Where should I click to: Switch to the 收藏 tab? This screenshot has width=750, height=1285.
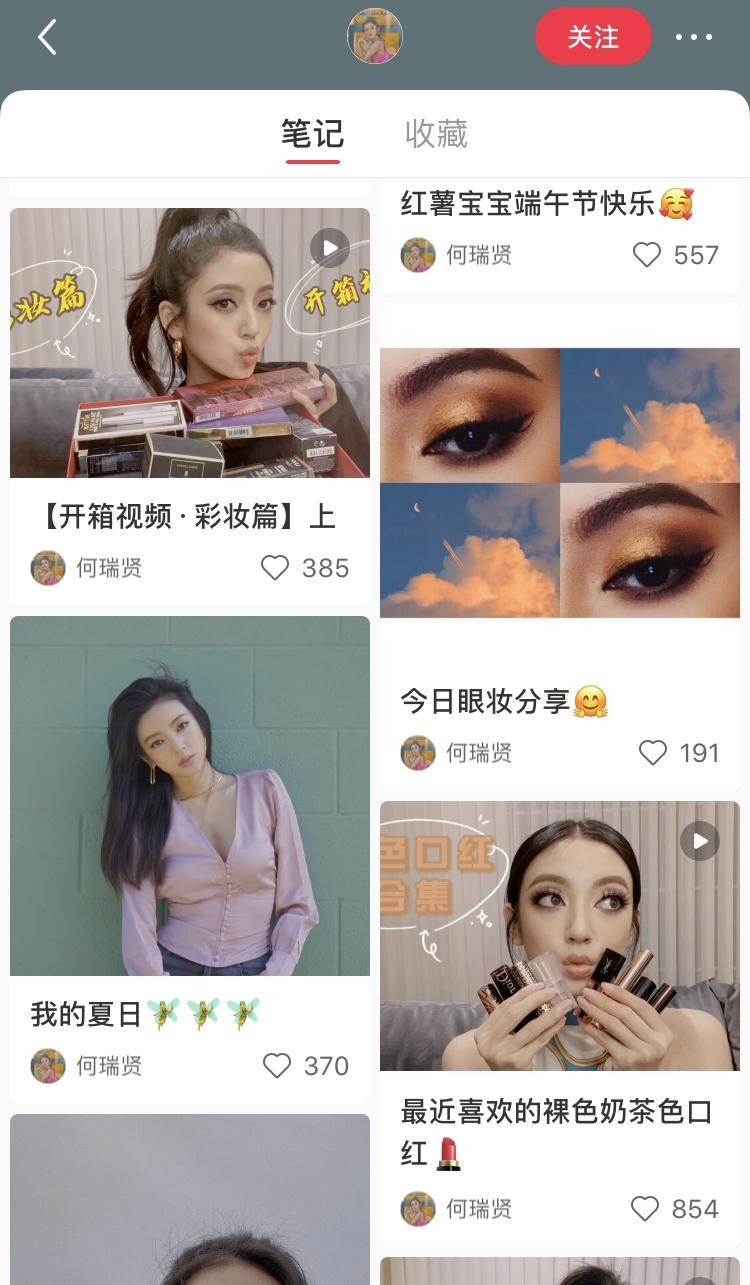click(436, 134)
